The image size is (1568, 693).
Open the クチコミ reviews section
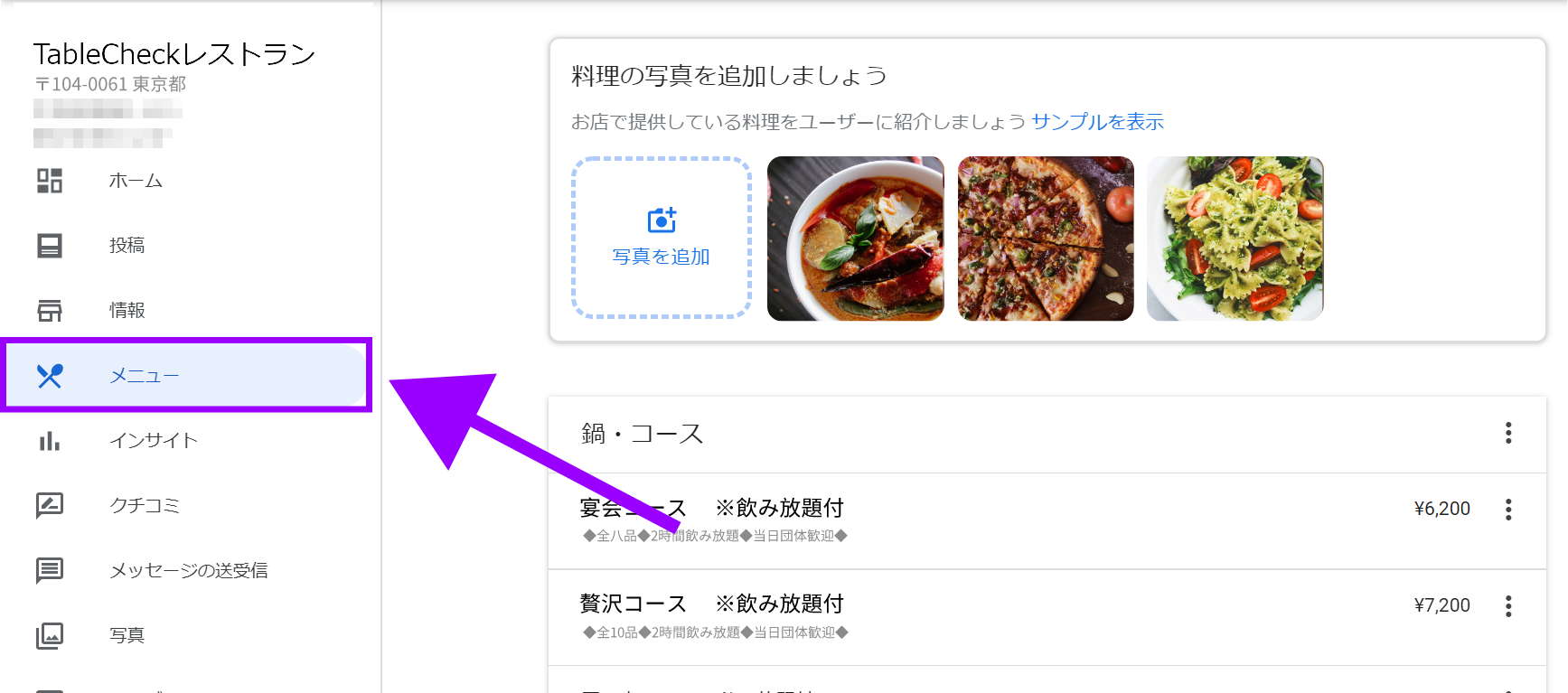pyautogui.click(x=145, y=506)
